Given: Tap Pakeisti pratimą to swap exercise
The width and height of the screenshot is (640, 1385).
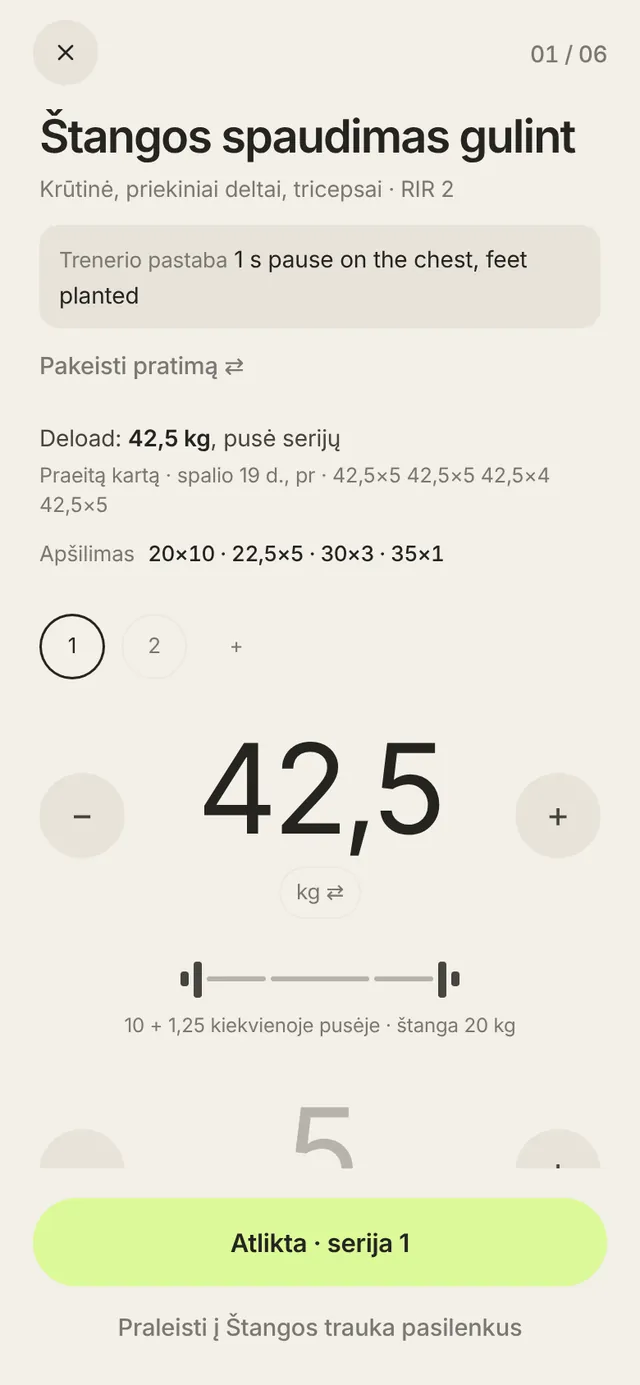Looking at the screenshot, I should 141,366.
